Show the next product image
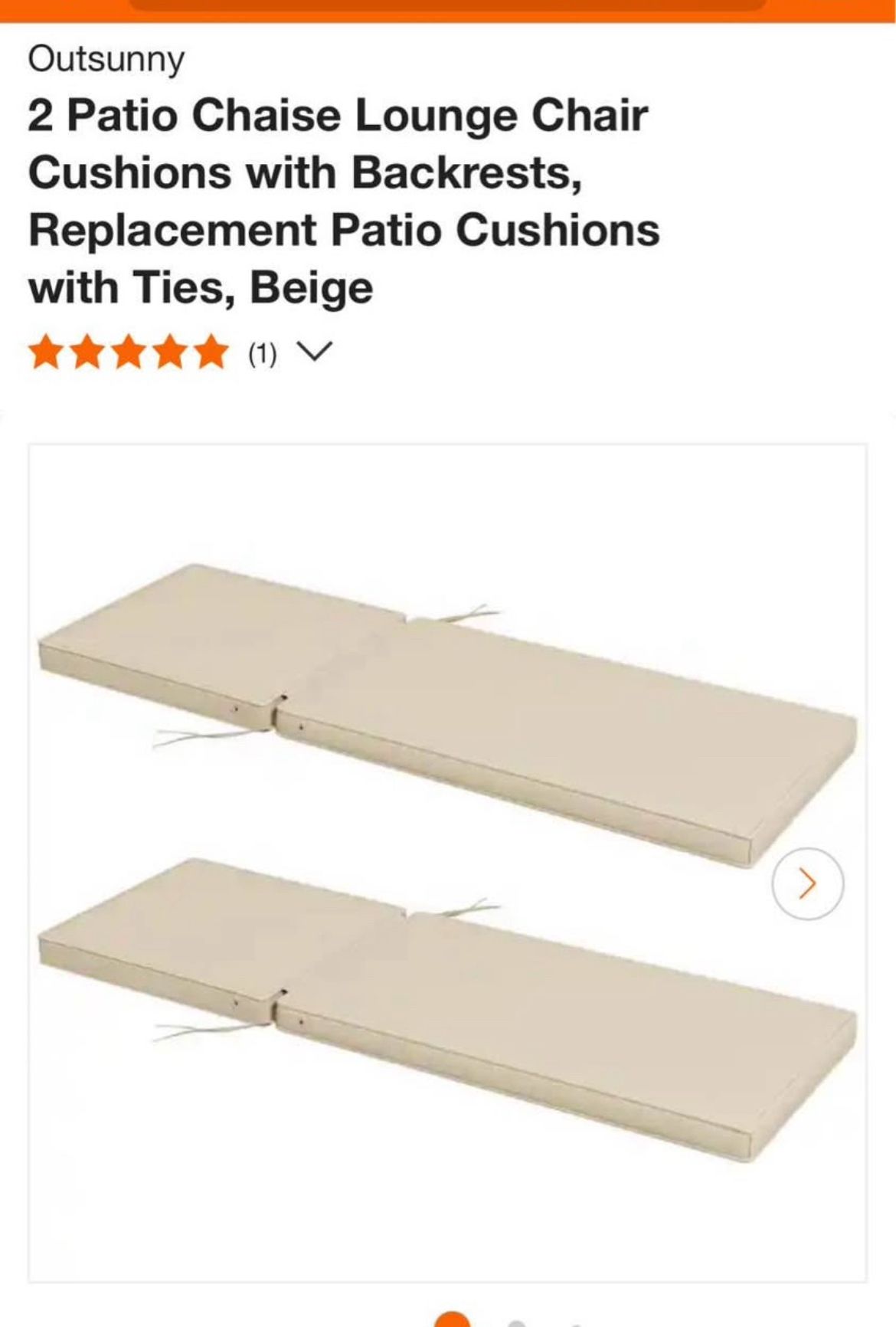Image resolution: width=896 pixels, height=1327 pixels. pos(807,883)
